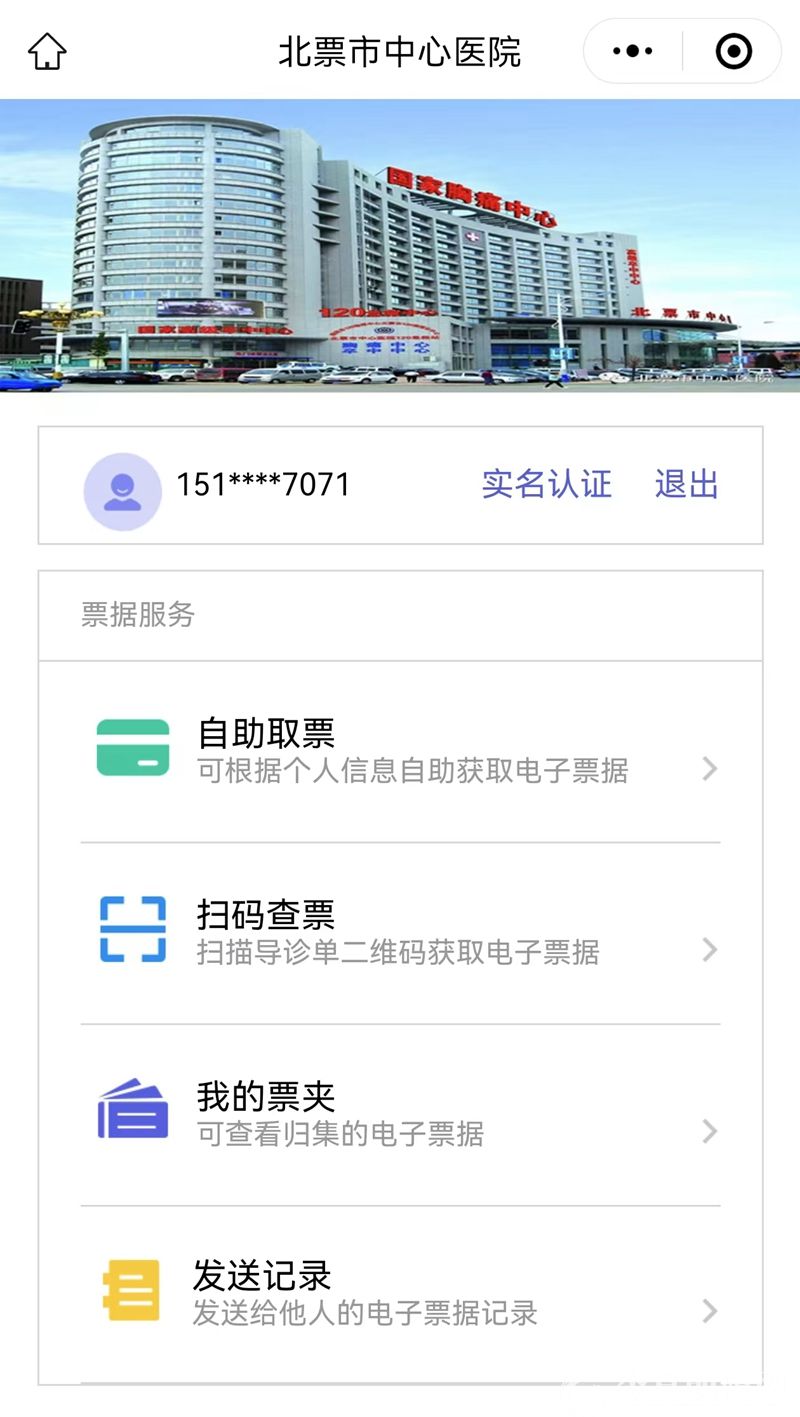The height and width of the screenshot is (1417, 800).
Task: Open 自助取票 self-service ticket retrieval
Action: (400, 751)
